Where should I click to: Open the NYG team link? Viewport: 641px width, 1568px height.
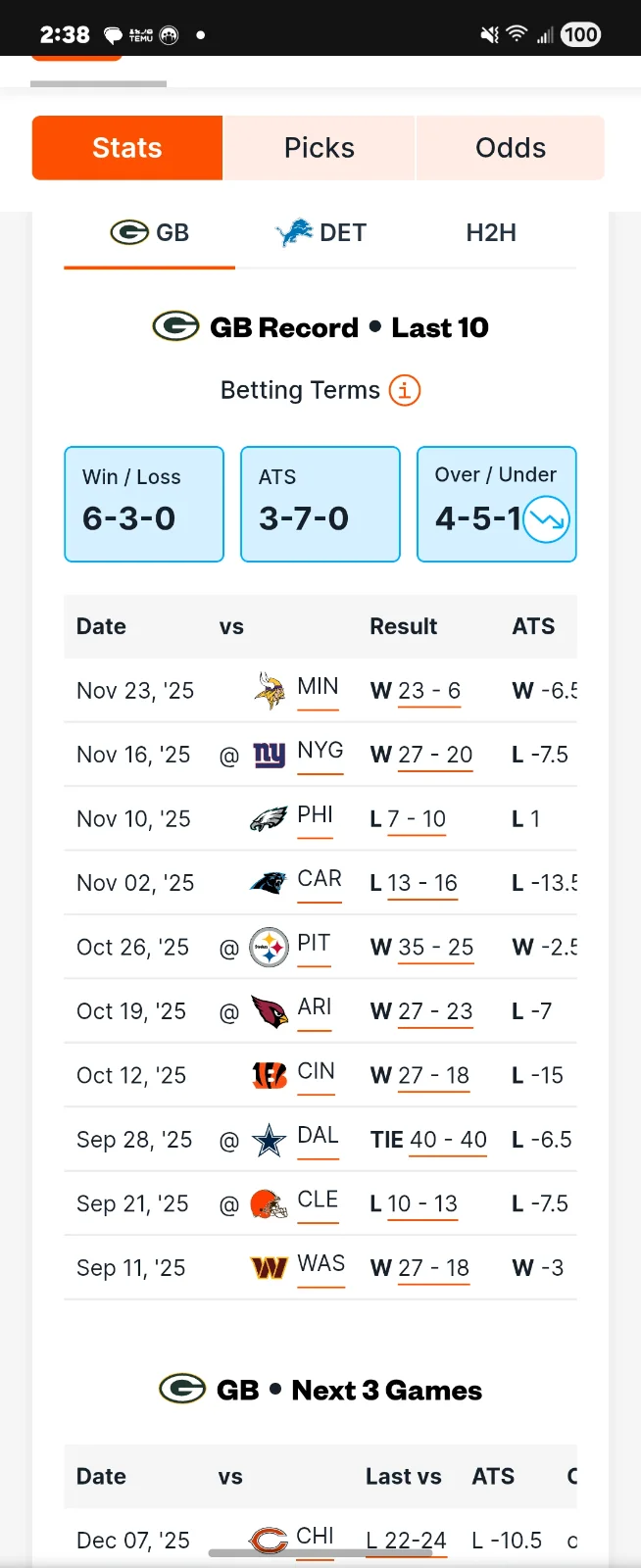[320, 751]
